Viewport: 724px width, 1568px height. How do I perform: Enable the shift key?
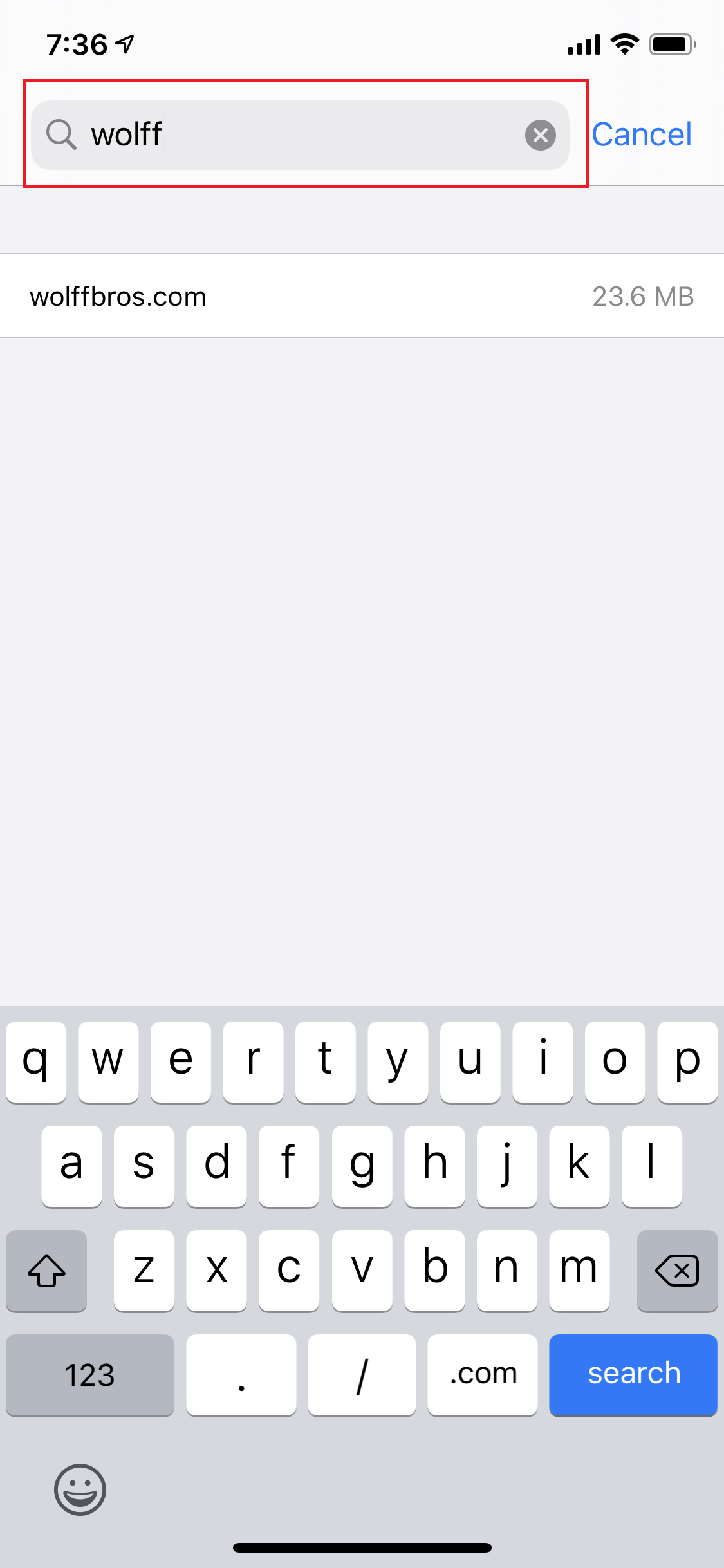point(46,1270)
